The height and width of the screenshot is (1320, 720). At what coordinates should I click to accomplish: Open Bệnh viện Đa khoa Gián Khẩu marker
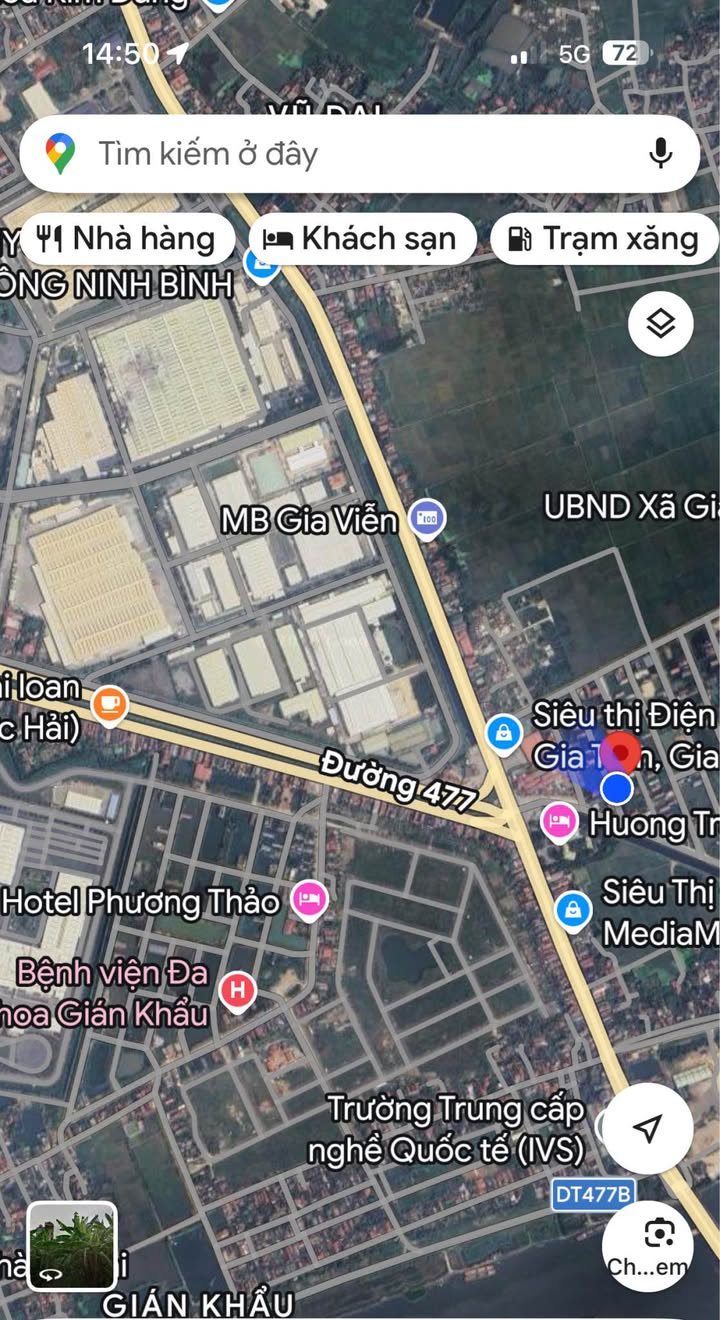click(x=238, y=991)
